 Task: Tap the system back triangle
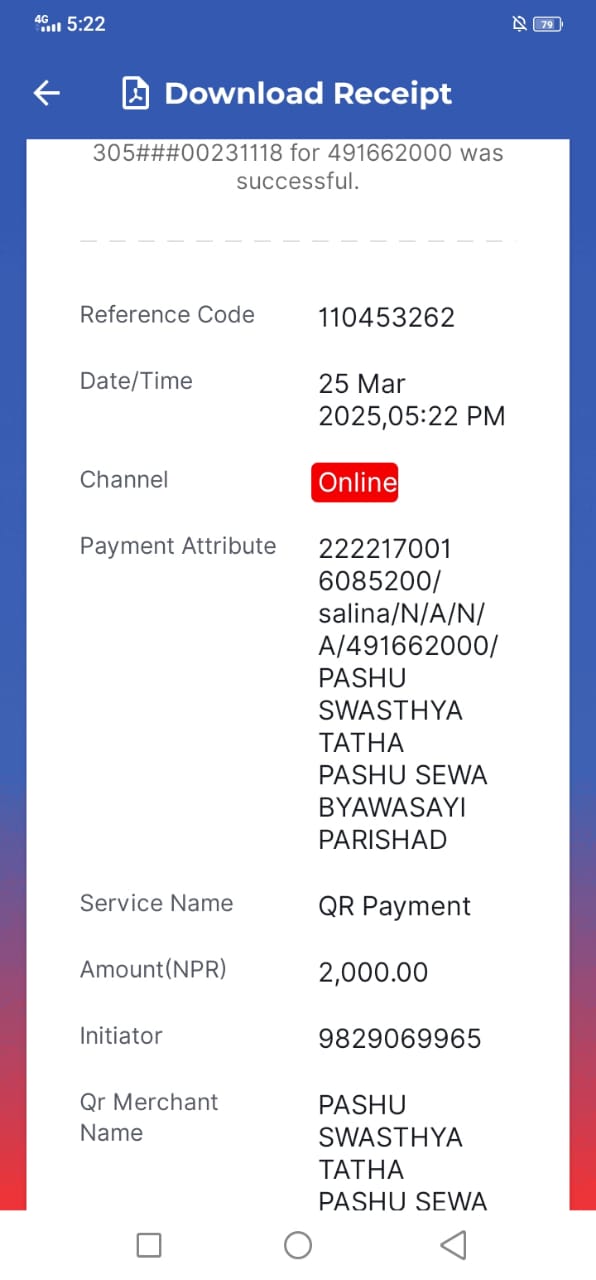pyautogui.click(x=453, y=1245)
